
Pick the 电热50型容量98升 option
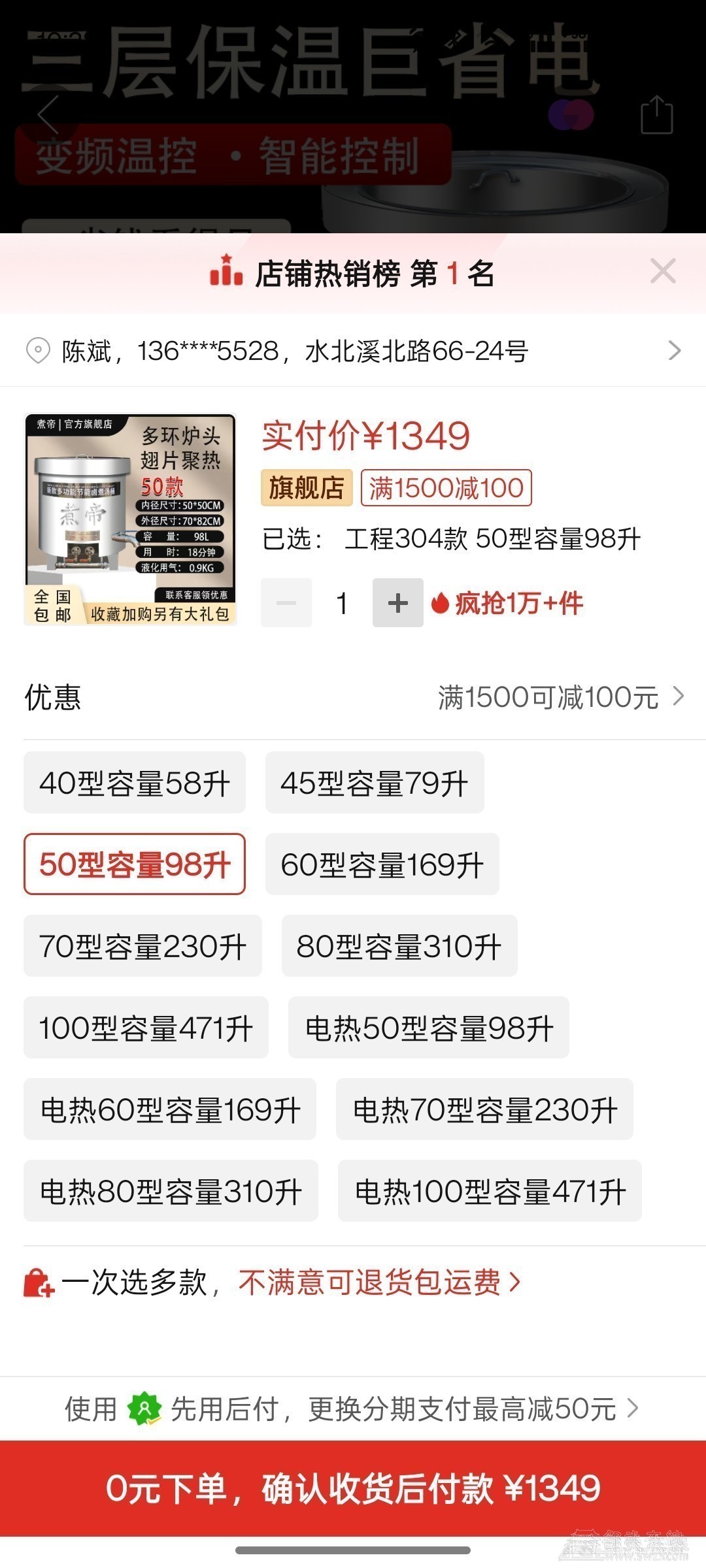(x=428, y=1028)
